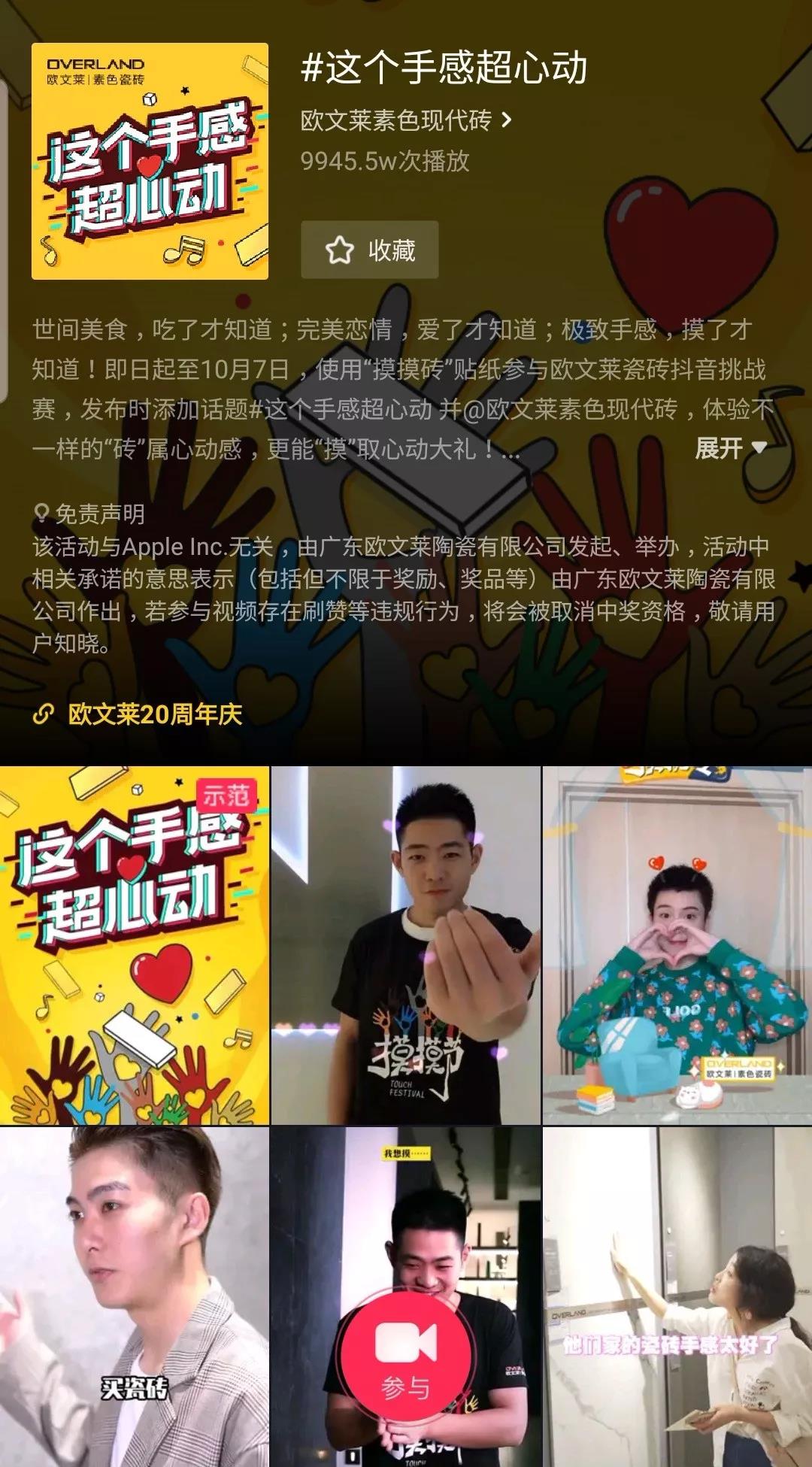Expand the description with 展开
This screenshot has height=1467, width=812.
(729, 448)
